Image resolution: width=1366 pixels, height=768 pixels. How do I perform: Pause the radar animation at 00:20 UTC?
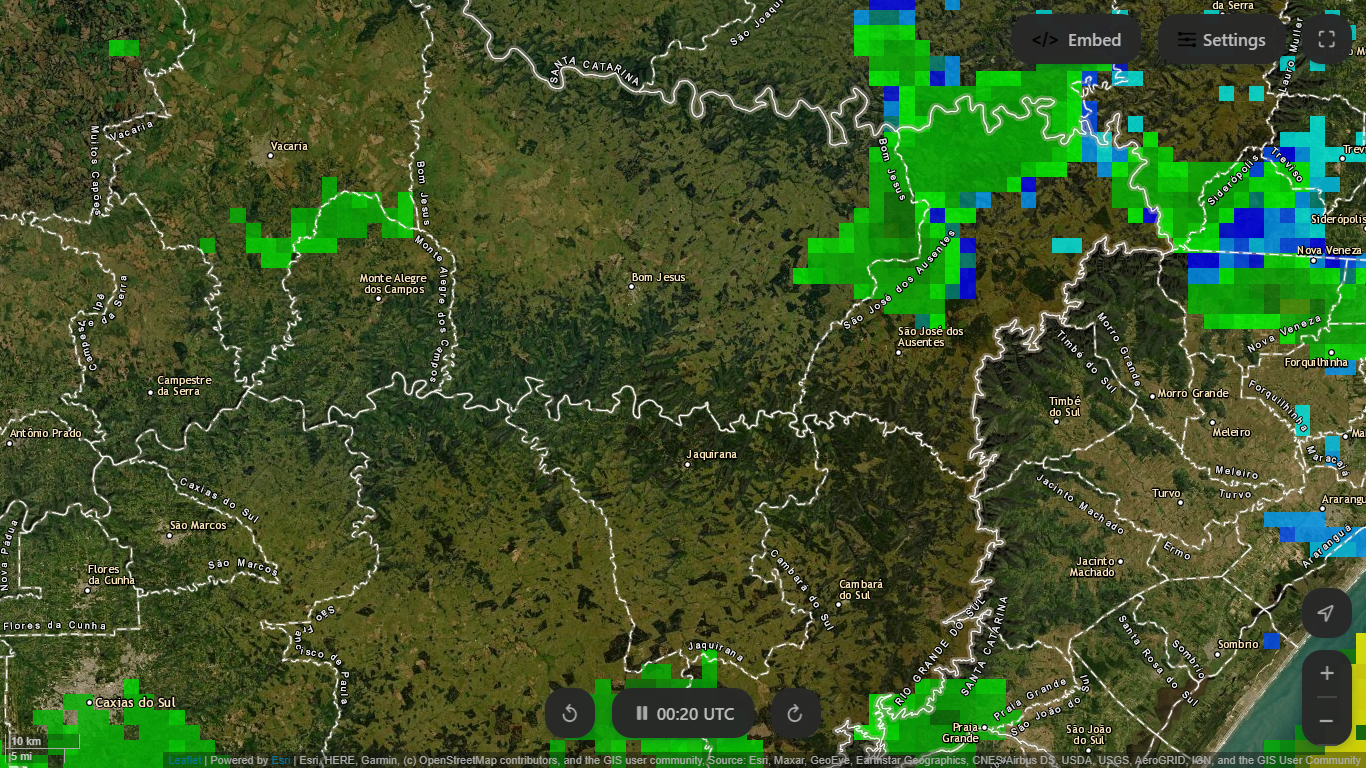(x=684, y=713)
